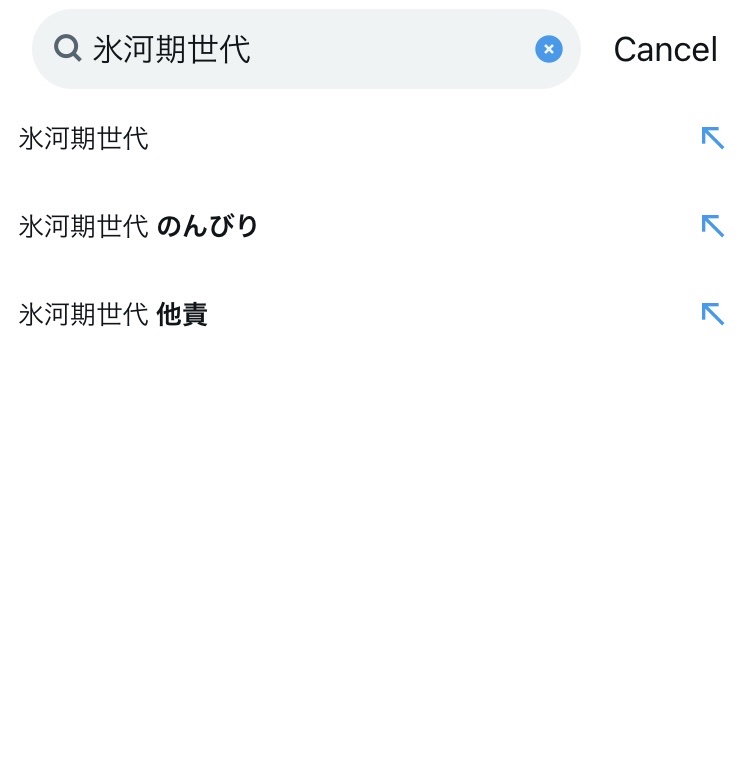
Task: Select the suggestion 氷河期世代
Action: [84, 138]
